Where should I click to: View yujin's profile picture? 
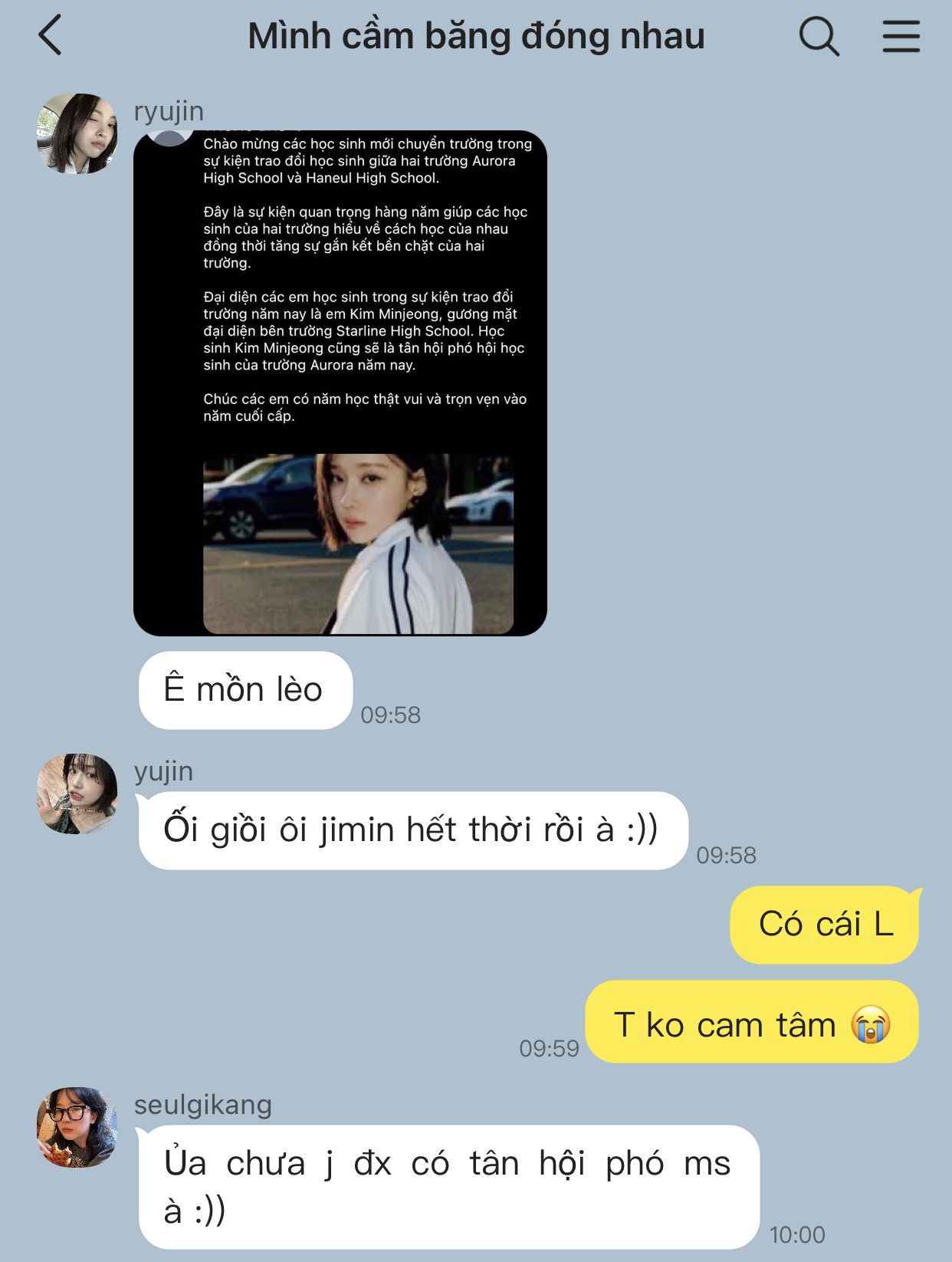(77, 794)
